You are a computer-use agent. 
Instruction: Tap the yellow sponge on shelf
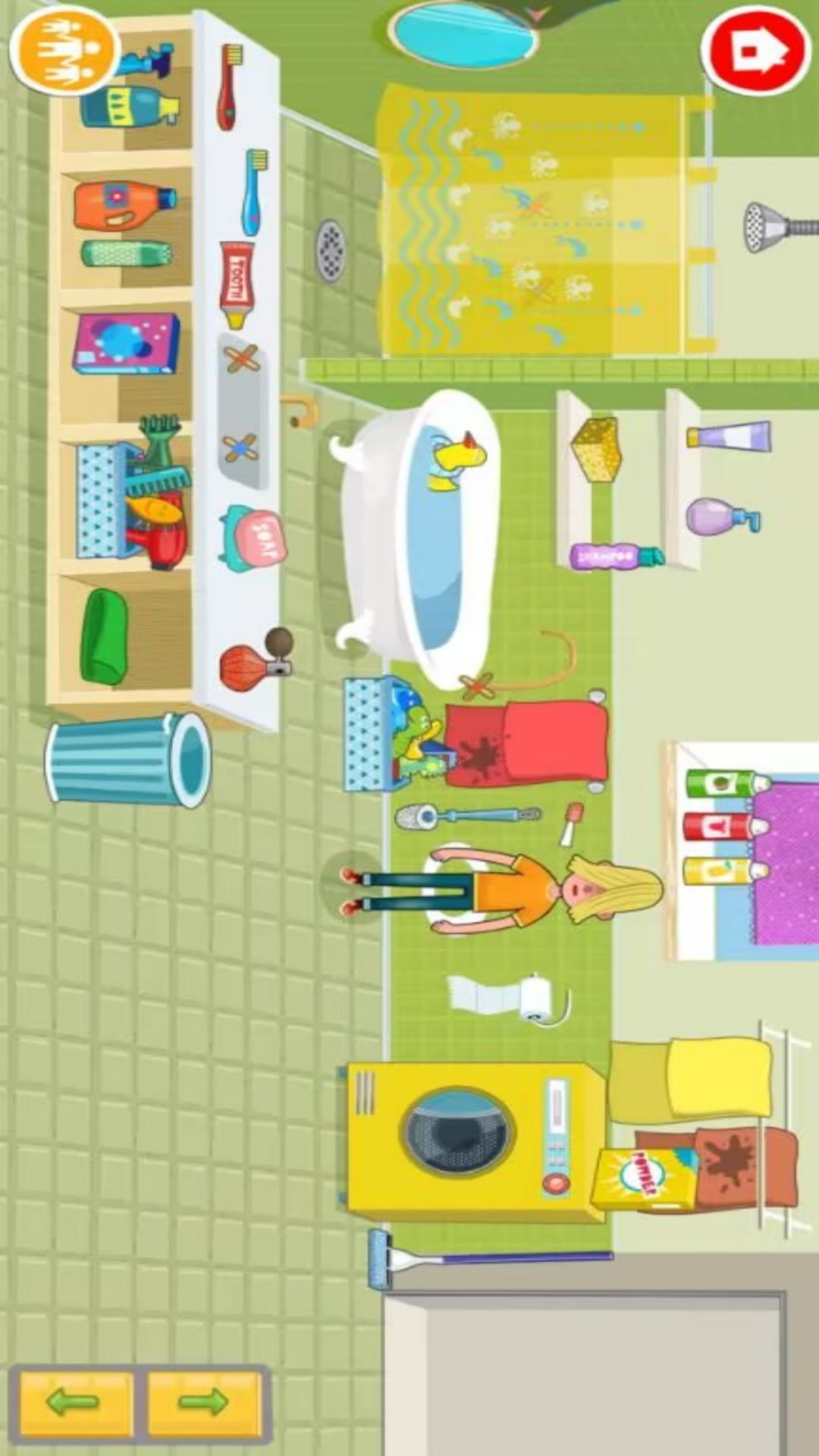tap(598, 448)
